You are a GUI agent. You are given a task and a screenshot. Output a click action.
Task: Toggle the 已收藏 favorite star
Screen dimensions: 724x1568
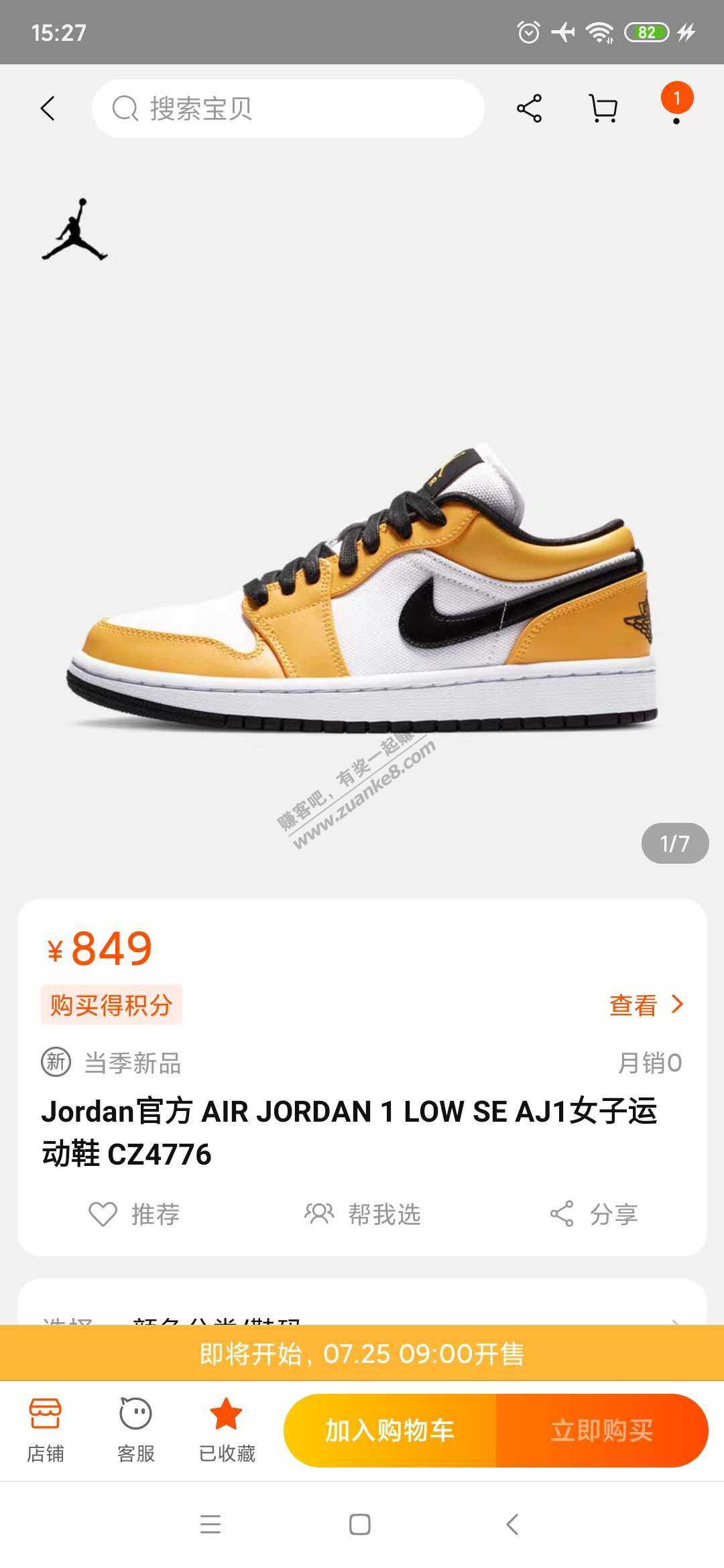click(227, 1430)
